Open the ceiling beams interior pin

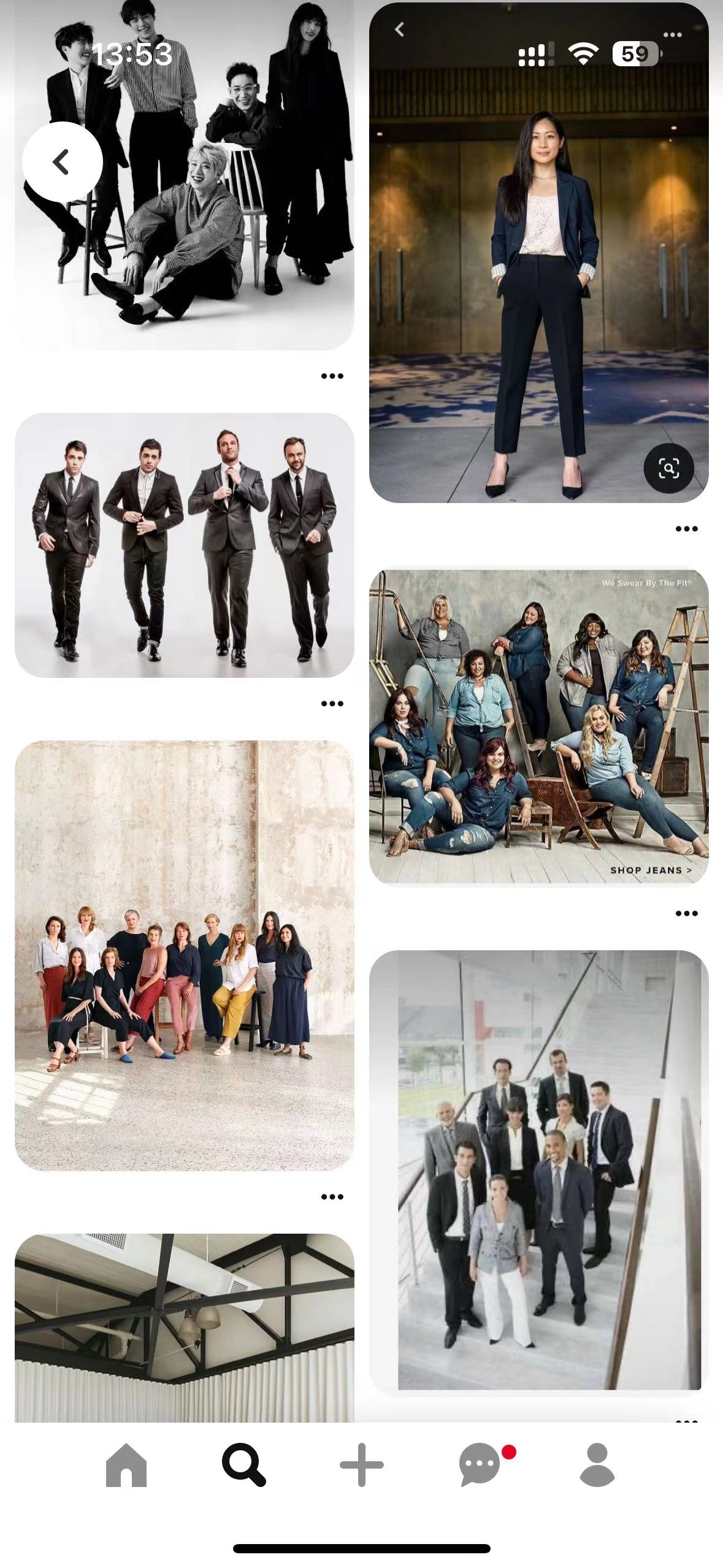(x=184, y=1328)
